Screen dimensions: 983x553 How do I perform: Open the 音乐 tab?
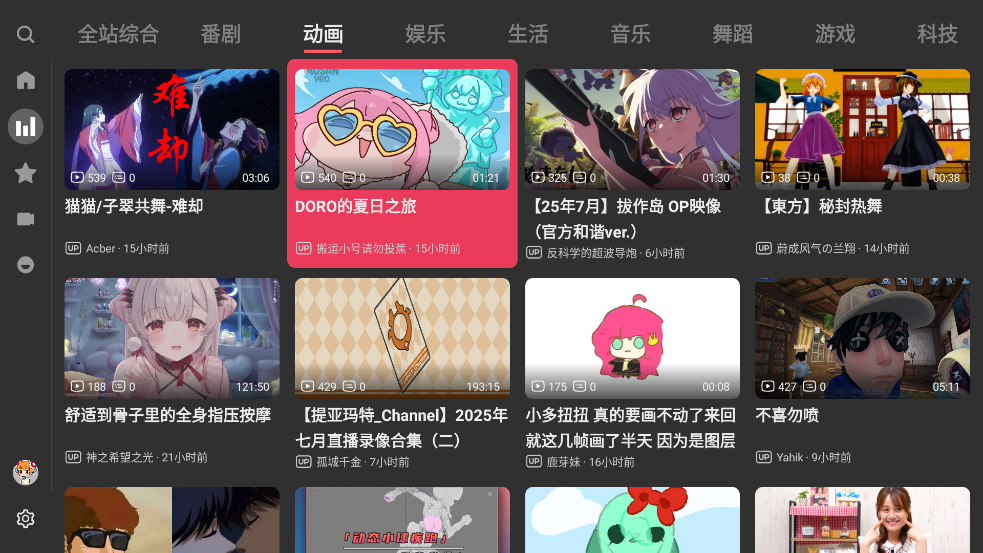point(630,34)
